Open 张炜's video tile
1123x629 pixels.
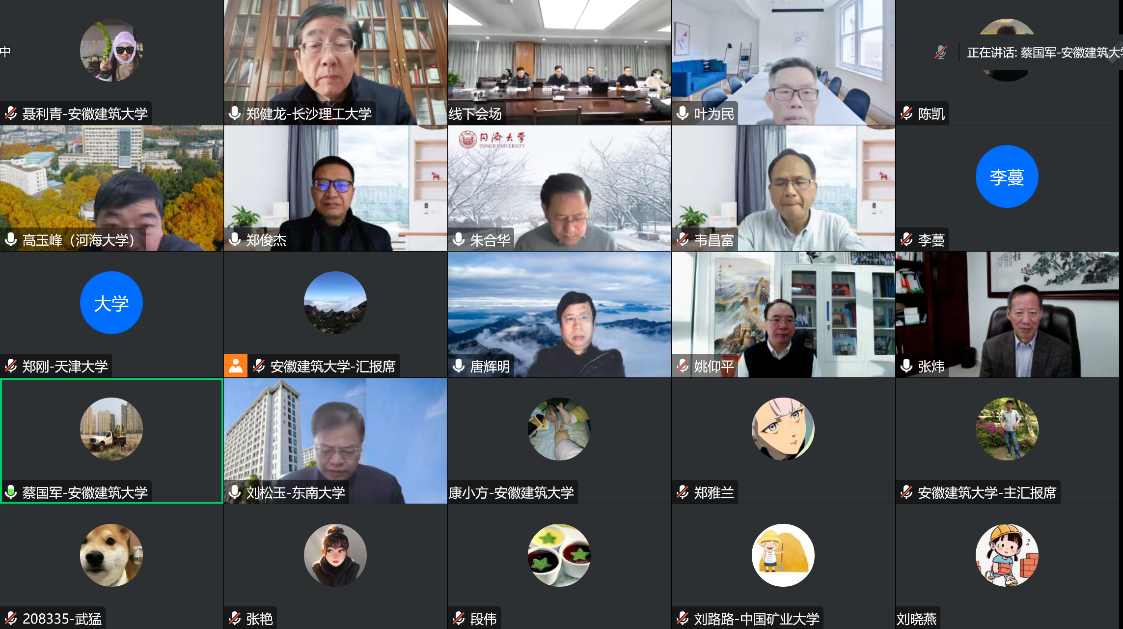coord(1007,314)
